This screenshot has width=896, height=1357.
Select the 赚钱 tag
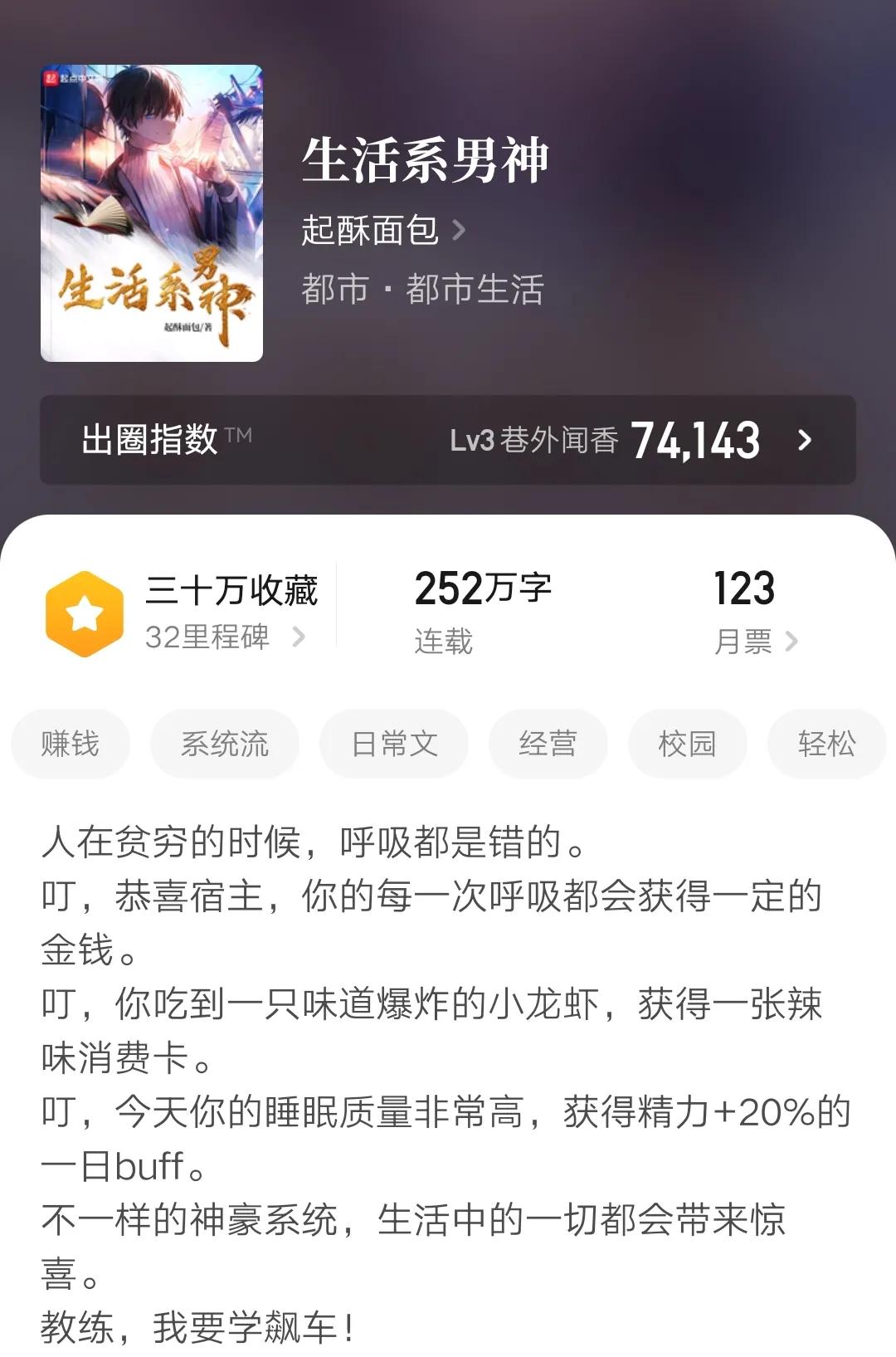(70, 744)
